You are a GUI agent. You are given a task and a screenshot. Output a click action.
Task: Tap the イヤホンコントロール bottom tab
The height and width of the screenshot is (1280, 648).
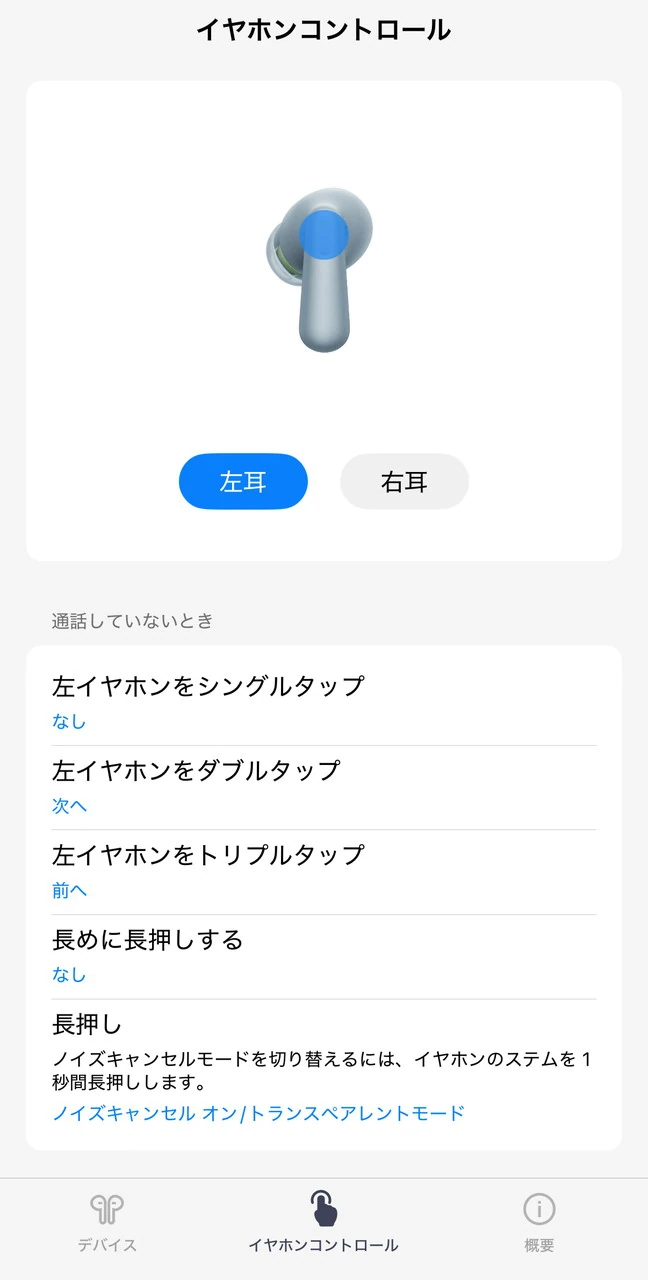[323, 1223]
